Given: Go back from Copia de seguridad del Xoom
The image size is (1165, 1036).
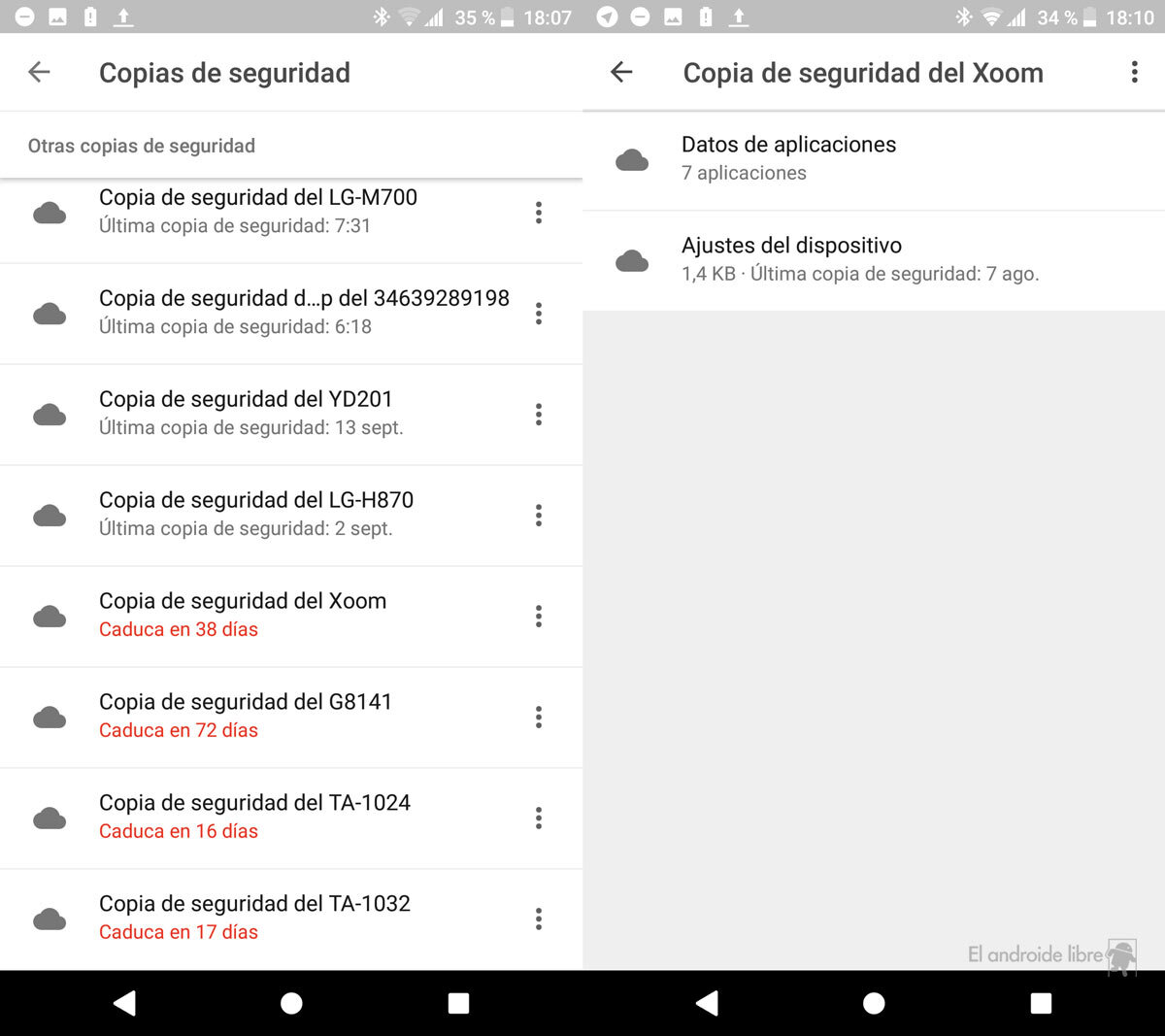Looking at the screenshot, I should 621,72.
